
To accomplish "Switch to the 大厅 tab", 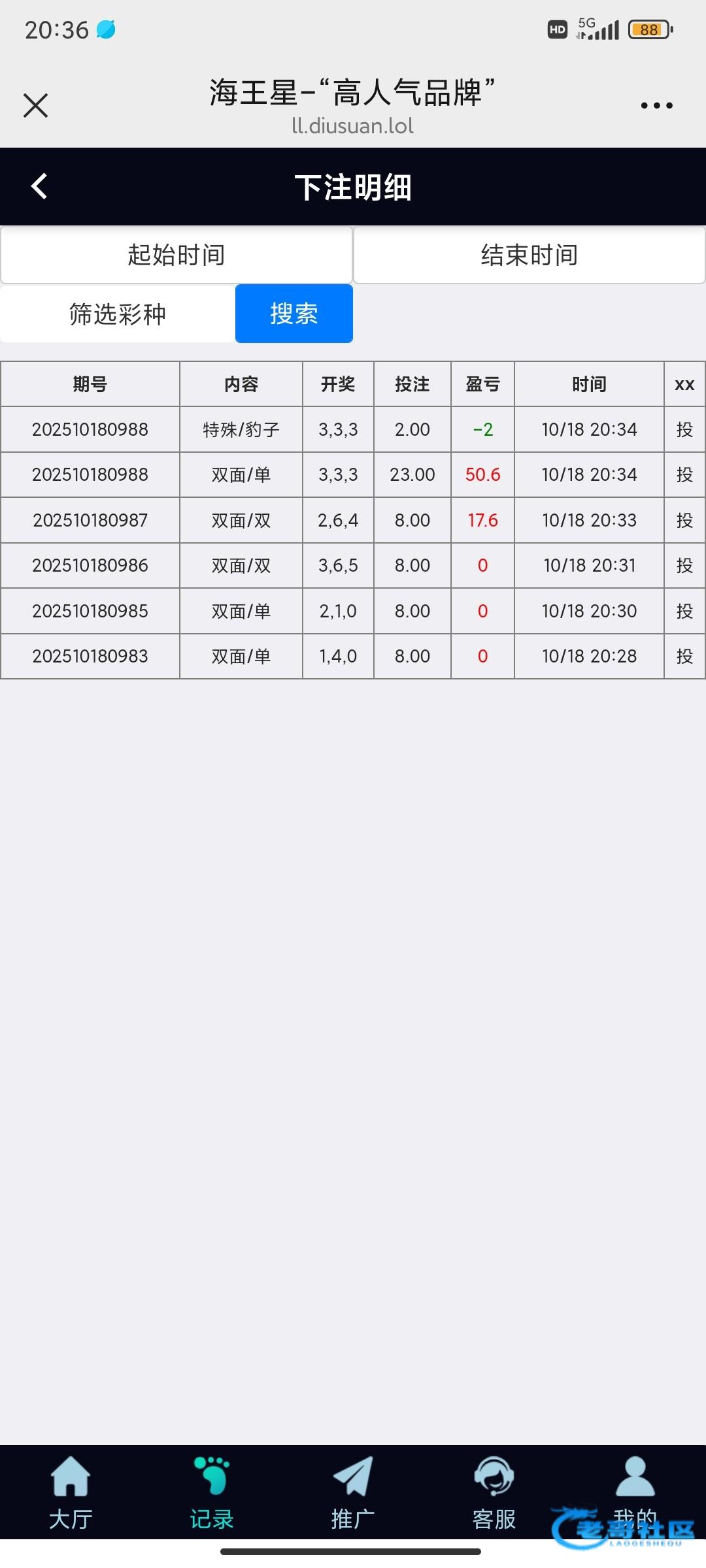I will (x=71, y=1494).
